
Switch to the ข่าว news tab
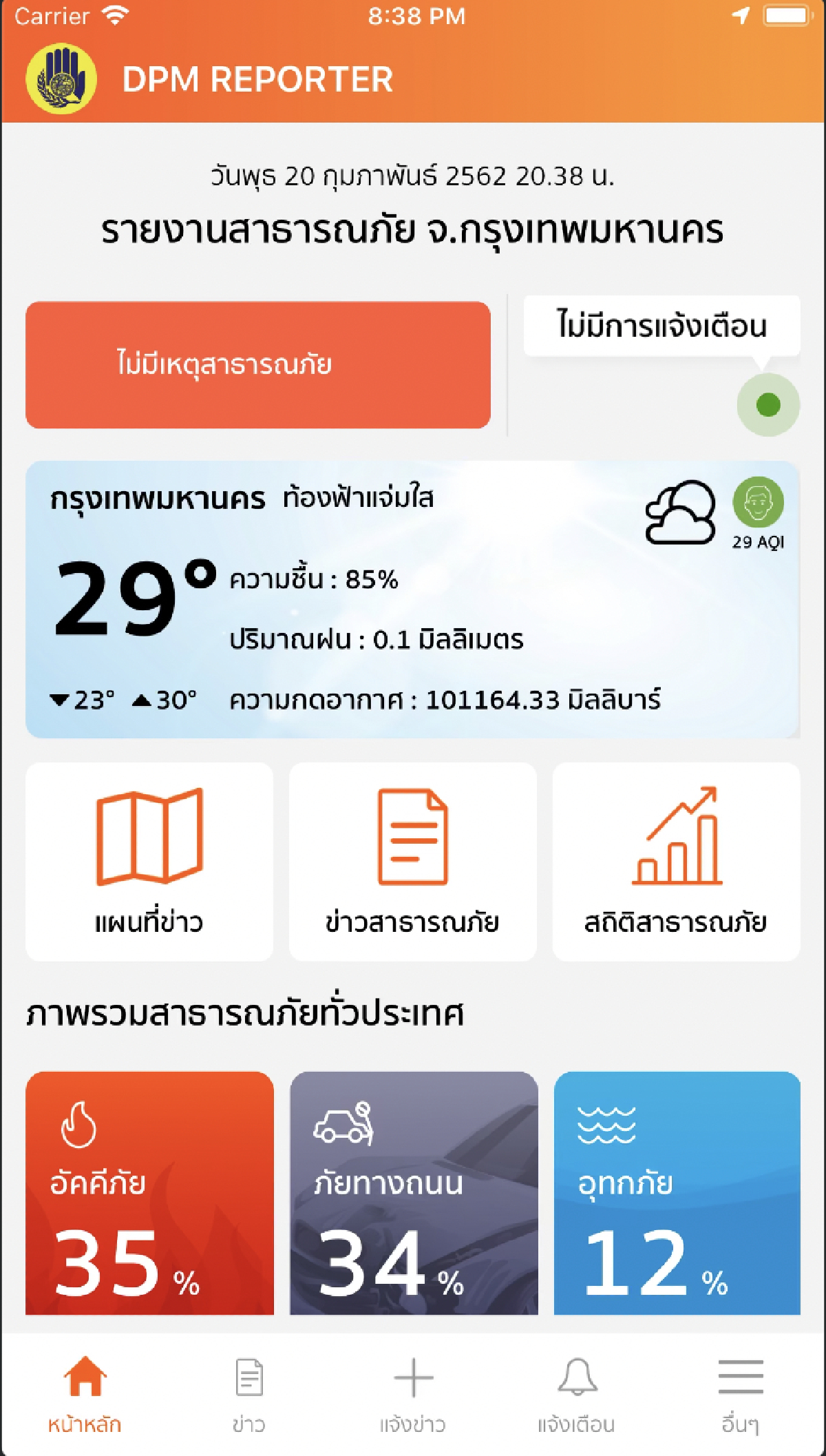(248, 1394)
